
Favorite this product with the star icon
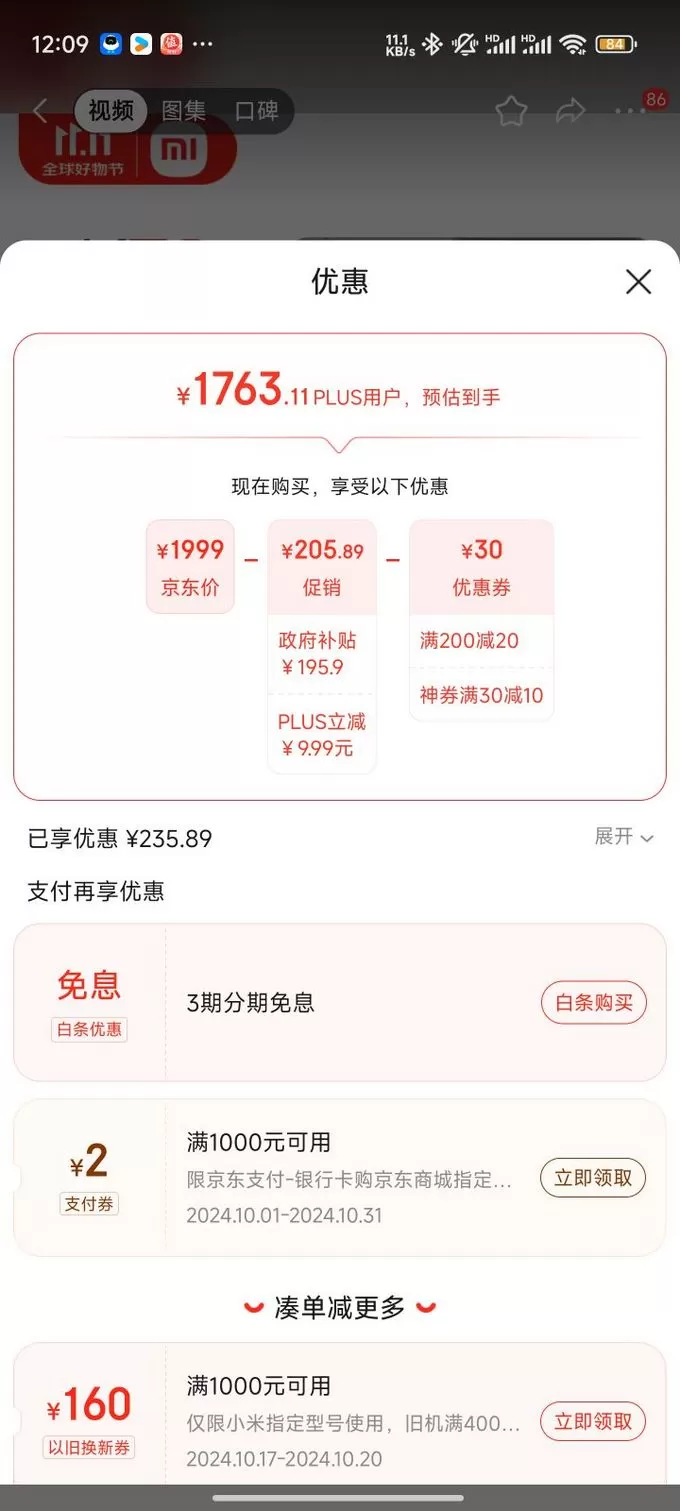(x=511, y=111)
